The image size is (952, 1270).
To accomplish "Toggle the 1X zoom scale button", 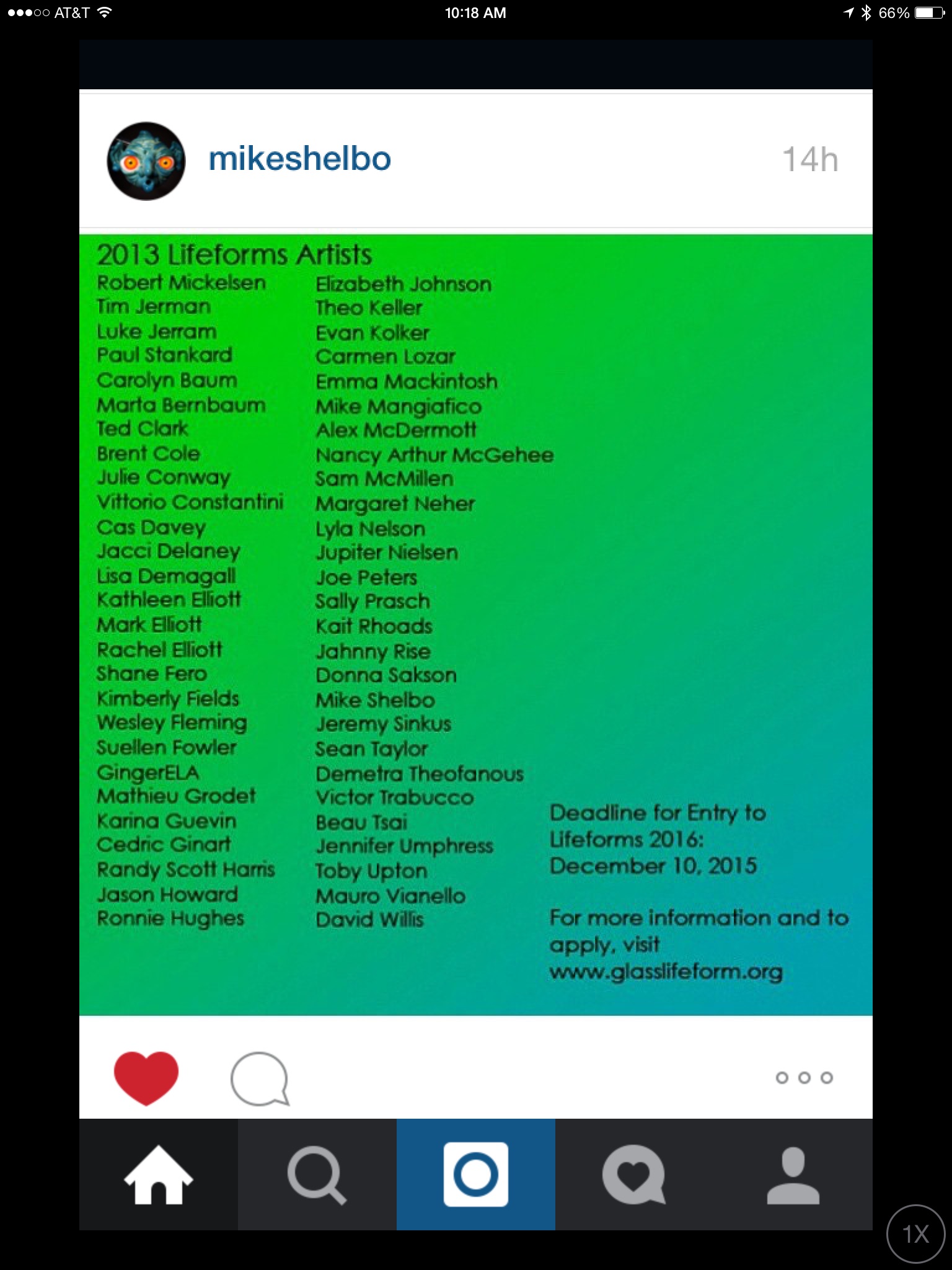I will [915, 1234].
